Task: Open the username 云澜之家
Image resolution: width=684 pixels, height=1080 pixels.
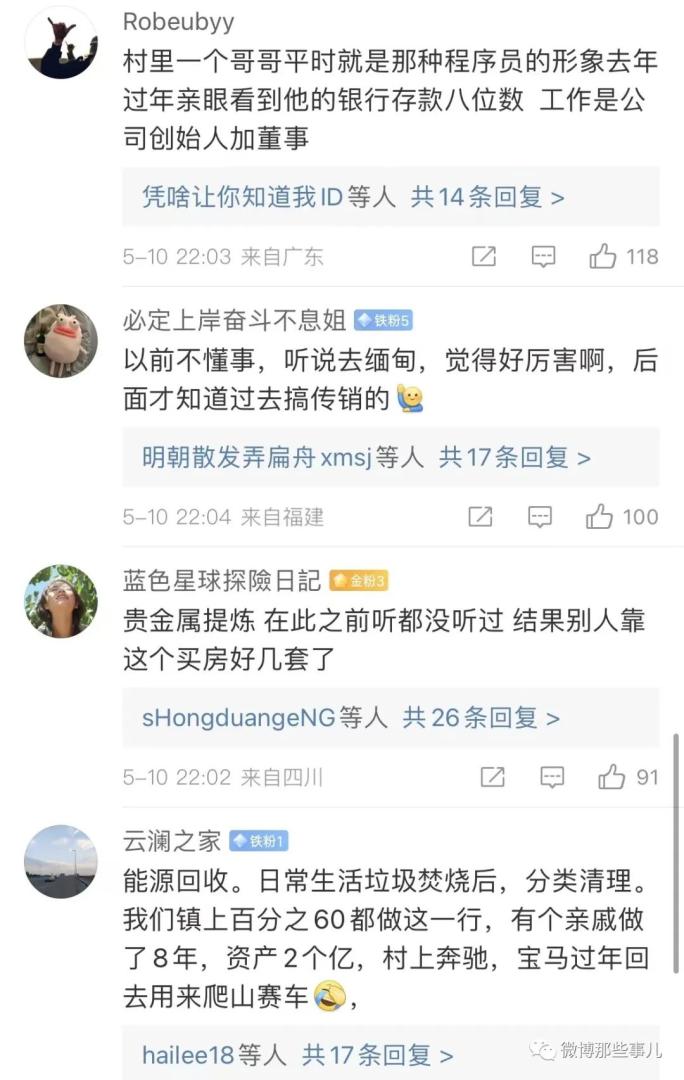Action: (x=171, y=841)
